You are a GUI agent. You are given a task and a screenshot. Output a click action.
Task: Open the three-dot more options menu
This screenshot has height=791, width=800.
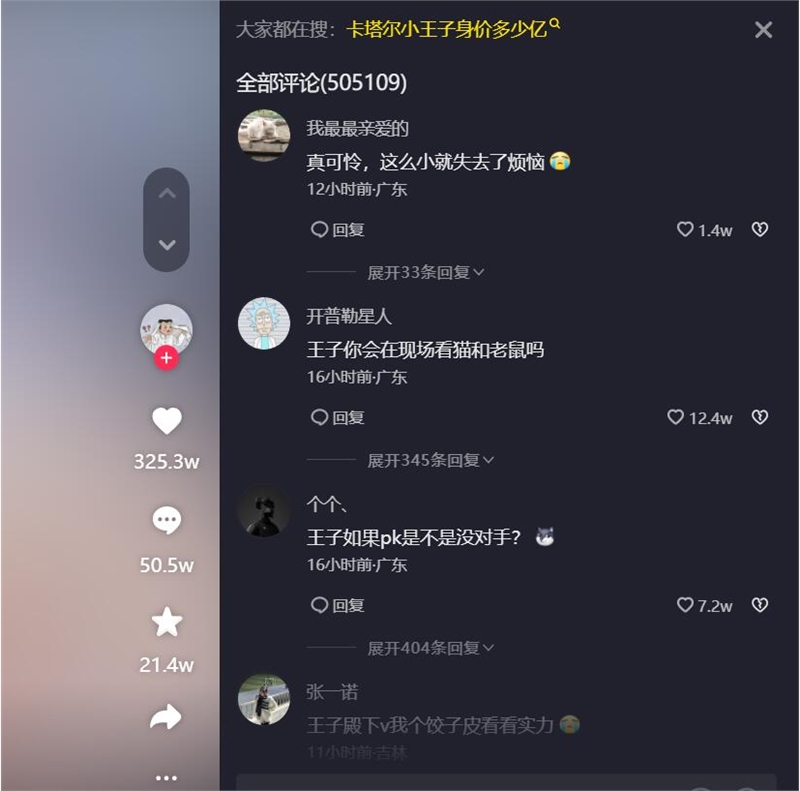(x=166, y=777)
